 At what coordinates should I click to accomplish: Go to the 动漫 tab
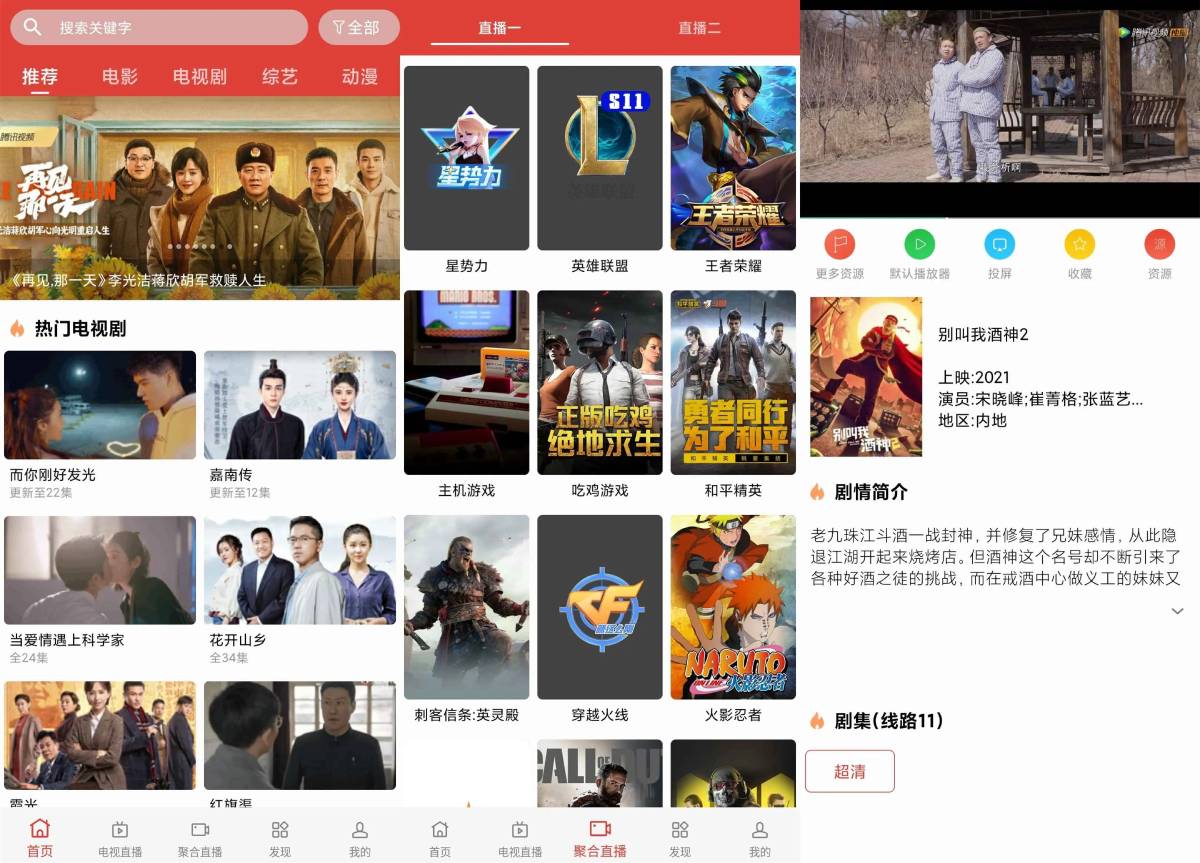tap(359, 77)
